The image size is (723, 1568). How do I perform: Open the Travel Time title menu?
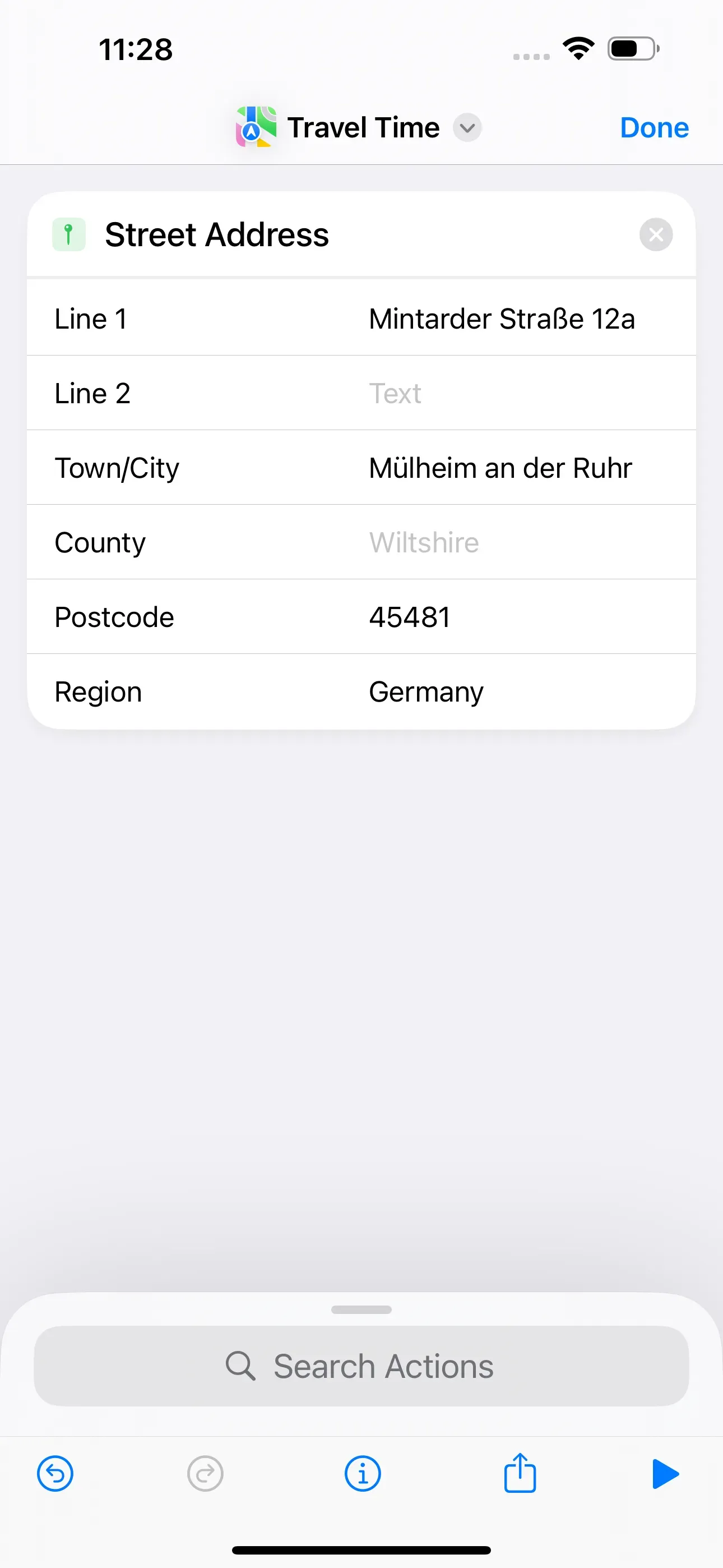[x=467, y=128]
